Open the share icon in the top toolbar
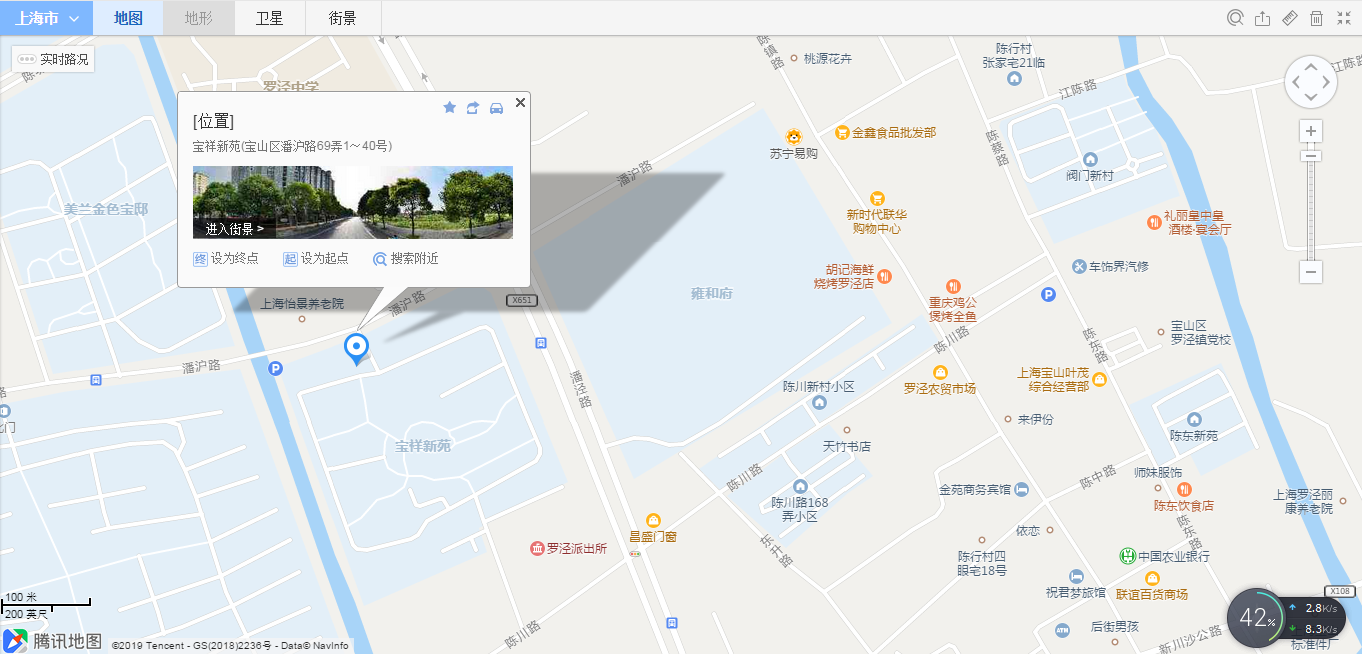Image resolution: width=1362 pixels, height=654 pixels. [1263, 18]
